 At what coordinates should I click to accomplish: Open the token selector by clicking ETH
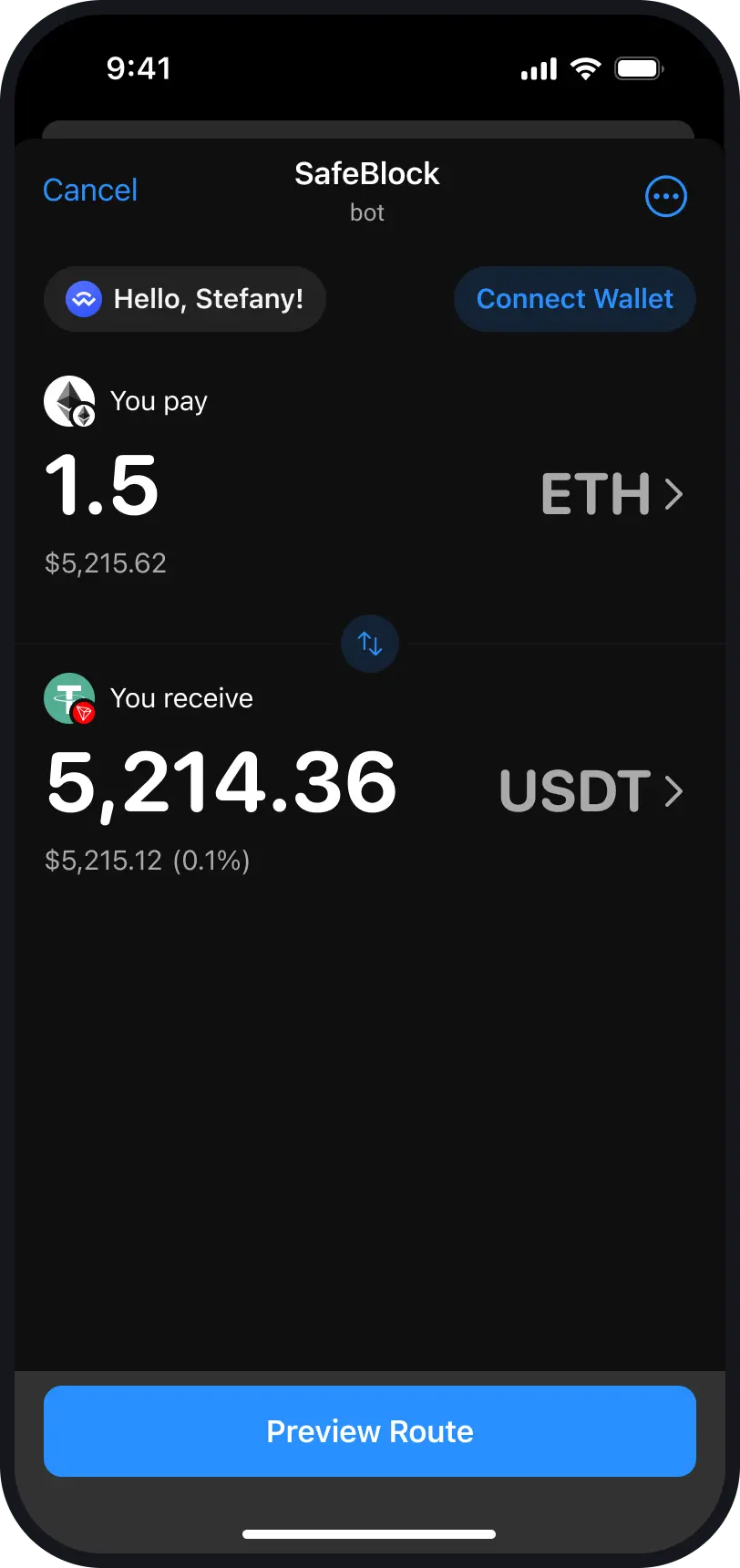coord(594,494)
